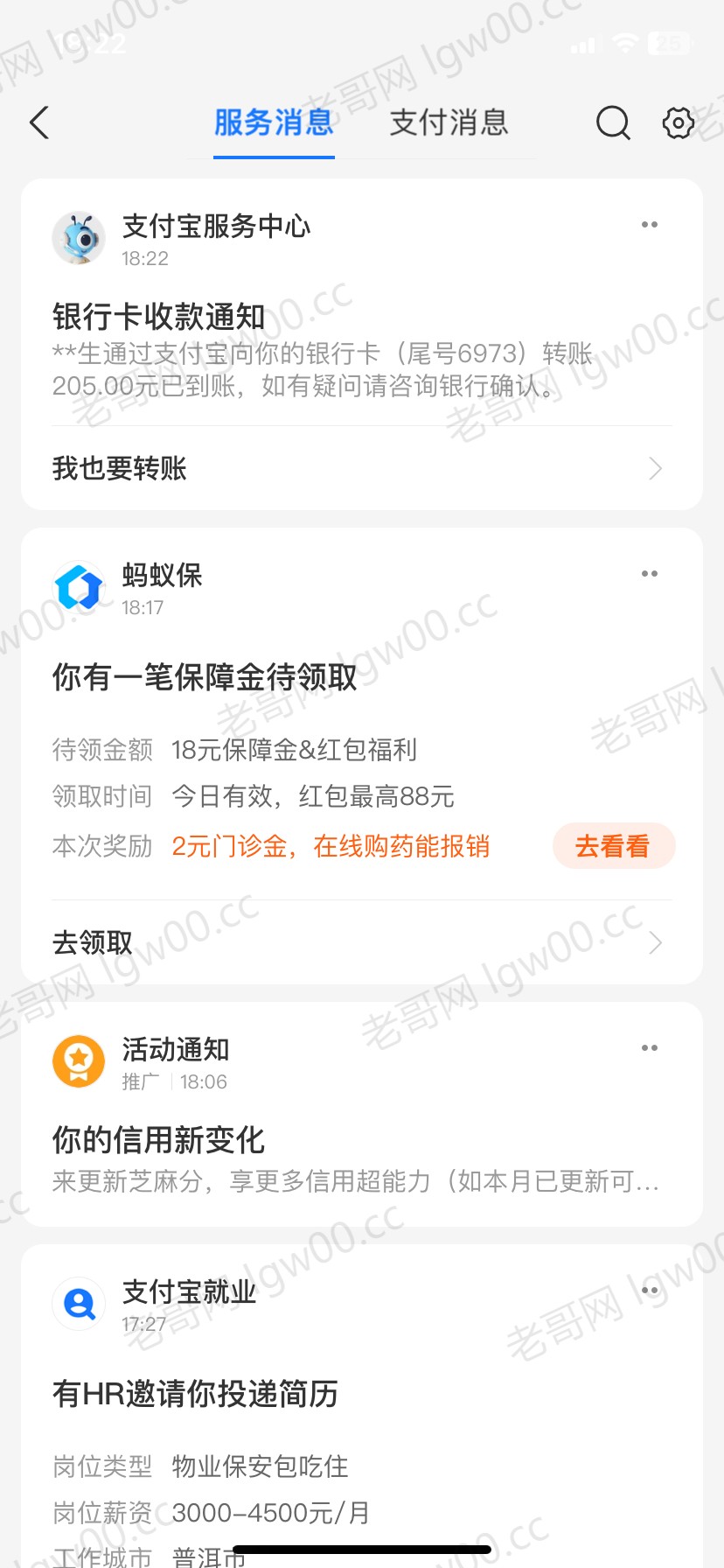The image size is (724, 1568).
Task: Open more options for 支付宝就业 card
Action: coord(650,1291)
